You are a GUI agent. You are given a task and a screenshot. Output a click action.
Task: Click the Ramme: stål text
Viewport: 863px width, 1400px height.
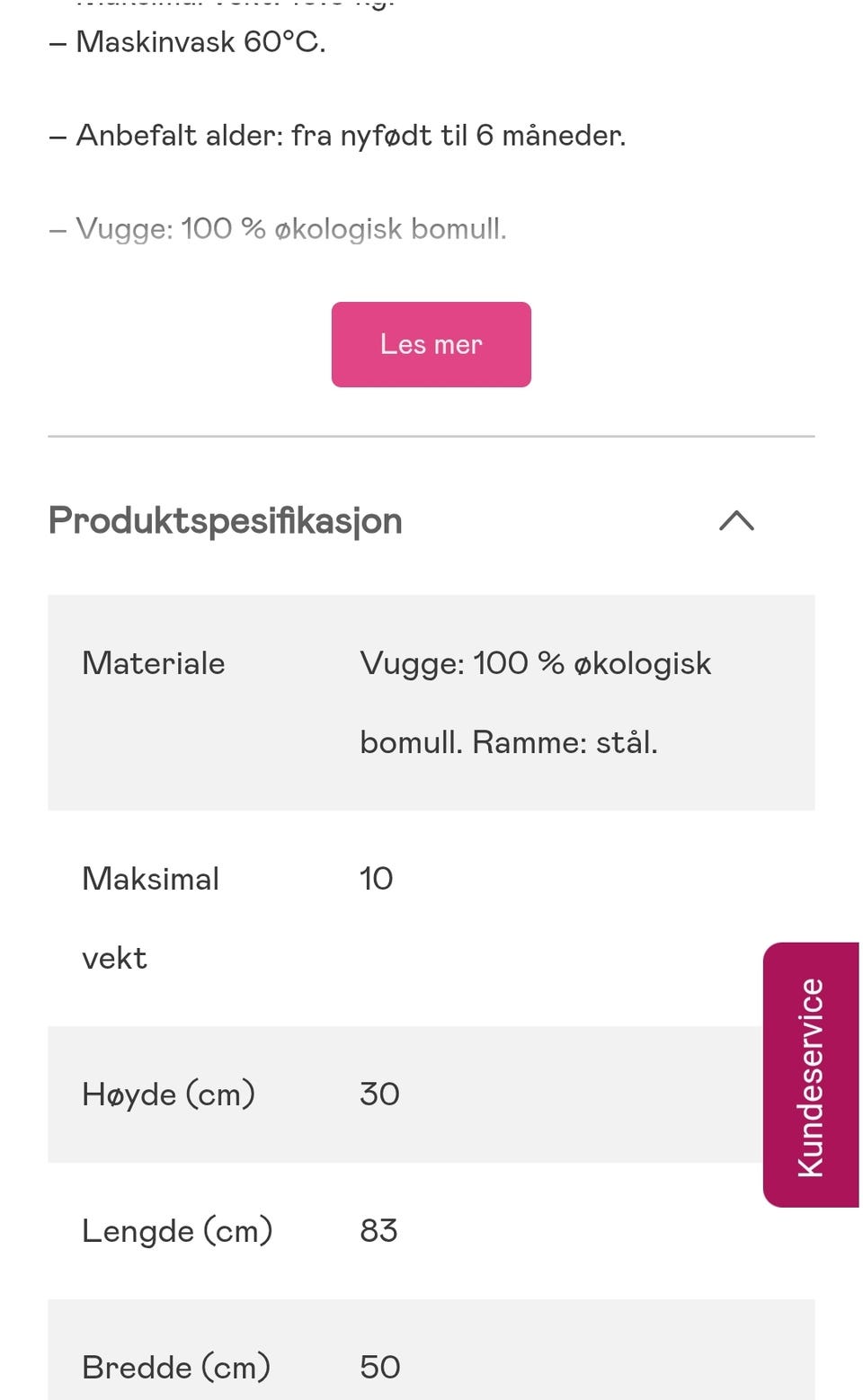(x=566, y=743)
